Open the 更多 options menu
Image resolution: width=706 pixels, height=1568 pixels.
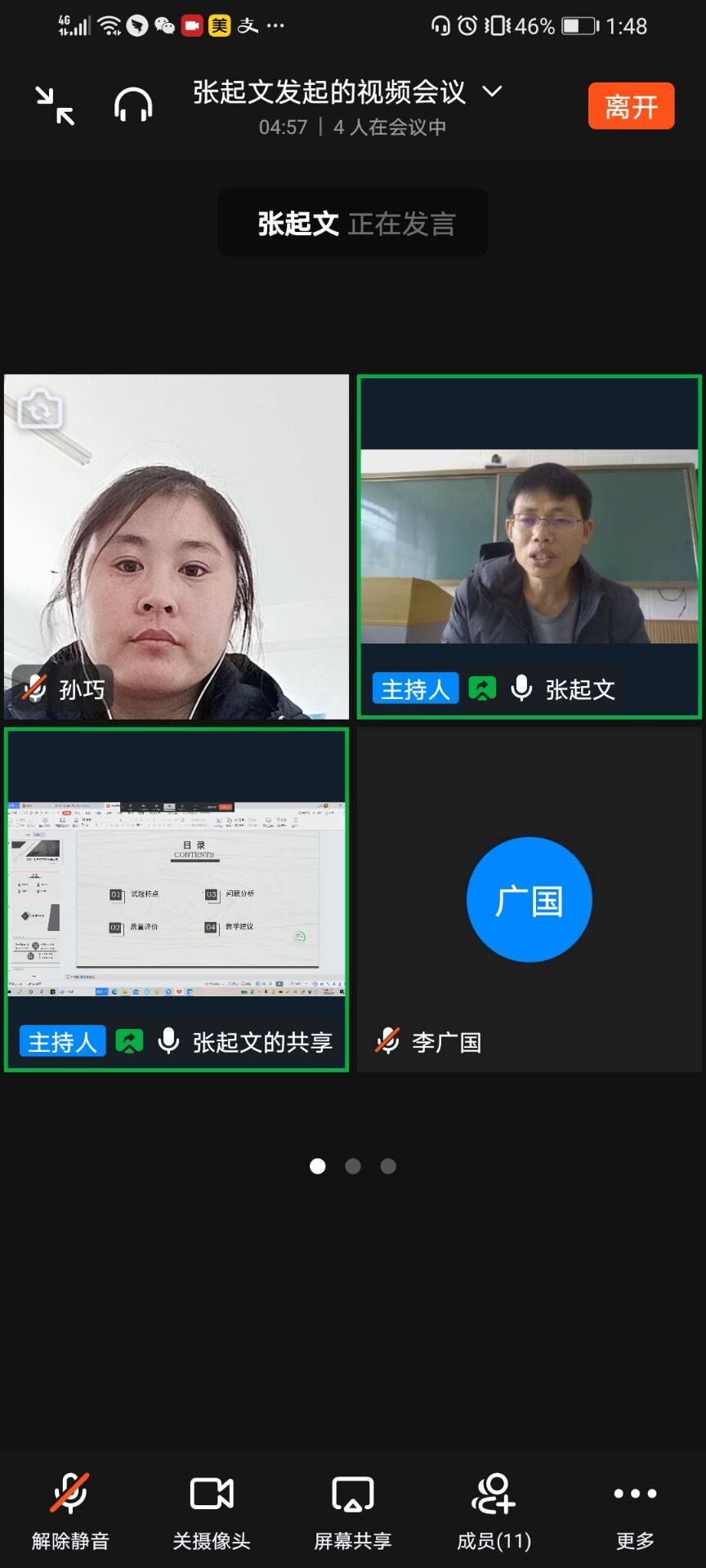(635, 1509)
